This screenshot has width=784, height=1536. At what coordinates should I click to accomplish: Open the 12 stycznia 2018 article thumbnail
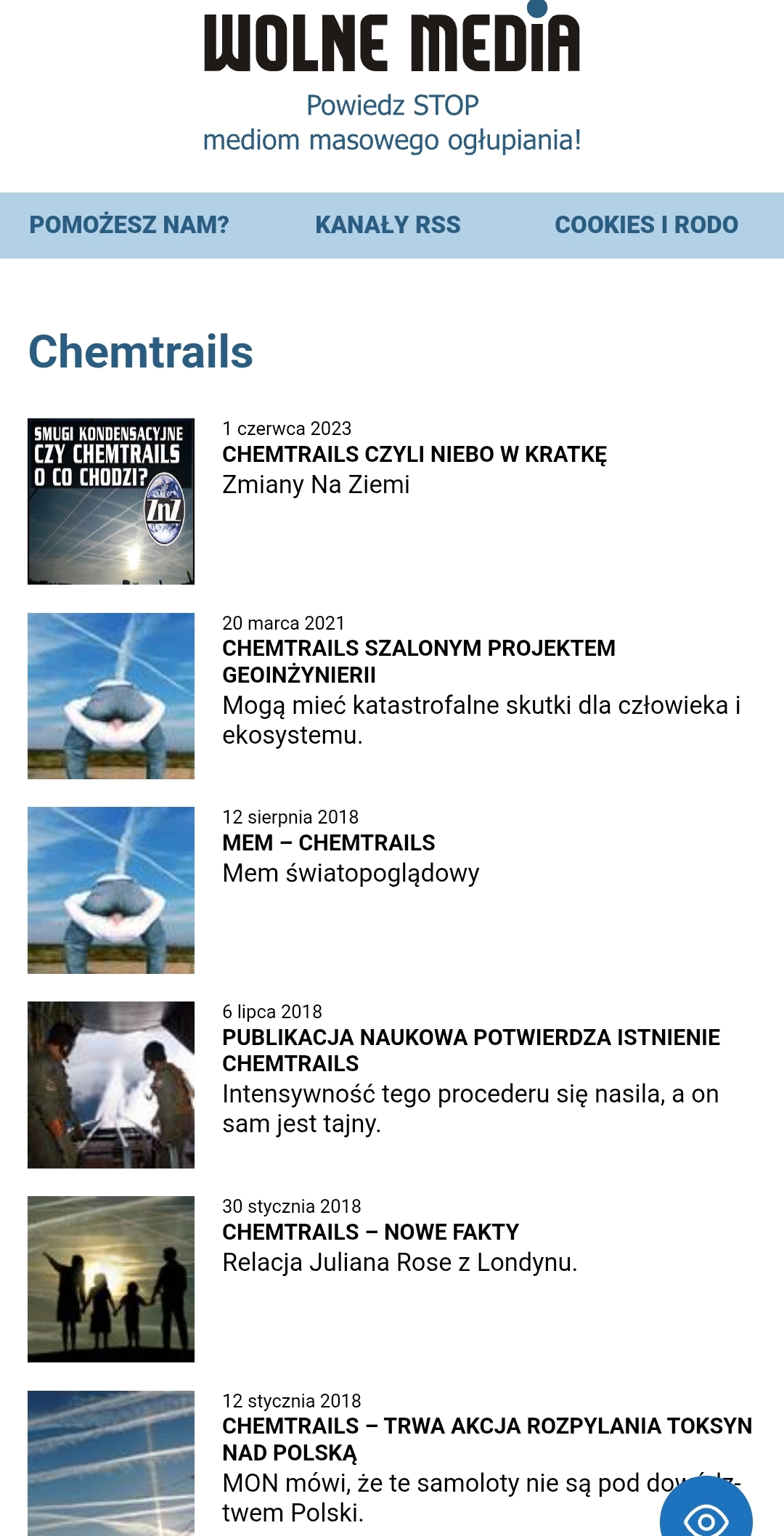pos(111,1463)
